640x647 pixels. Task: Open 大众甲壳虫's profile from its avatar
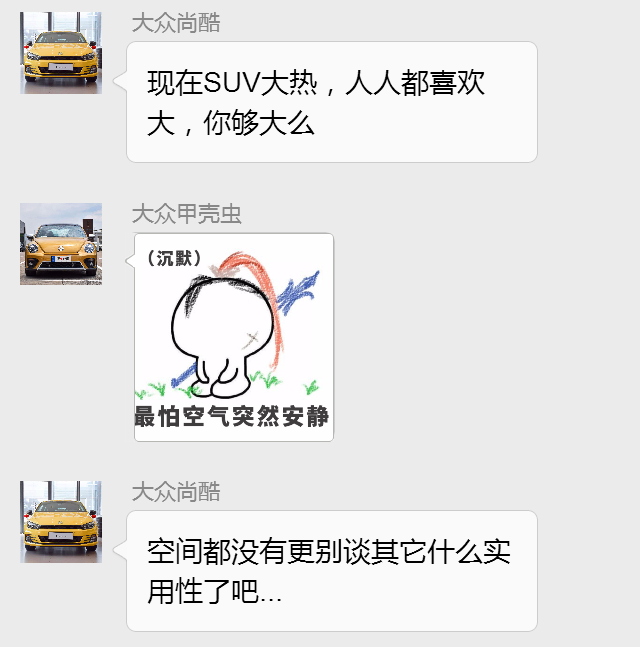coord(61,244)
